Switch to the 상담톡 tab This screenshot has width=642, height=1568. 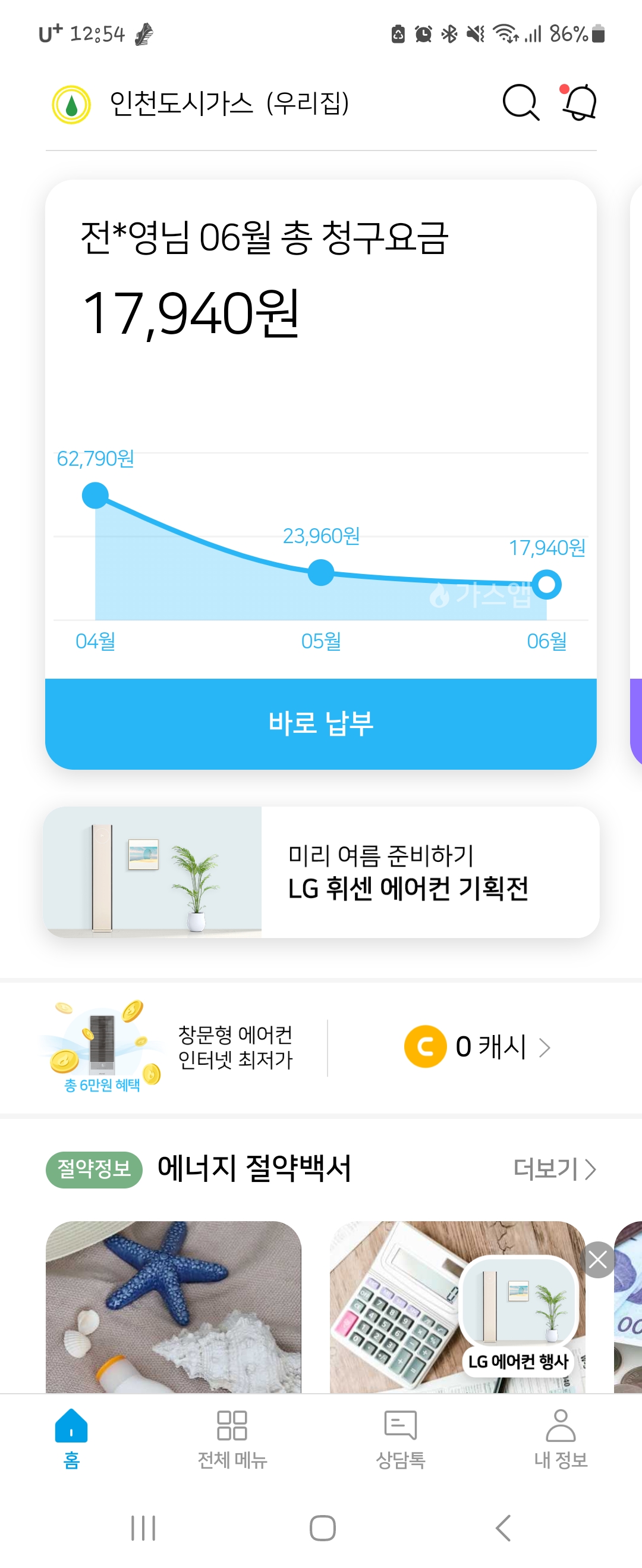[x=401, y=1439]
